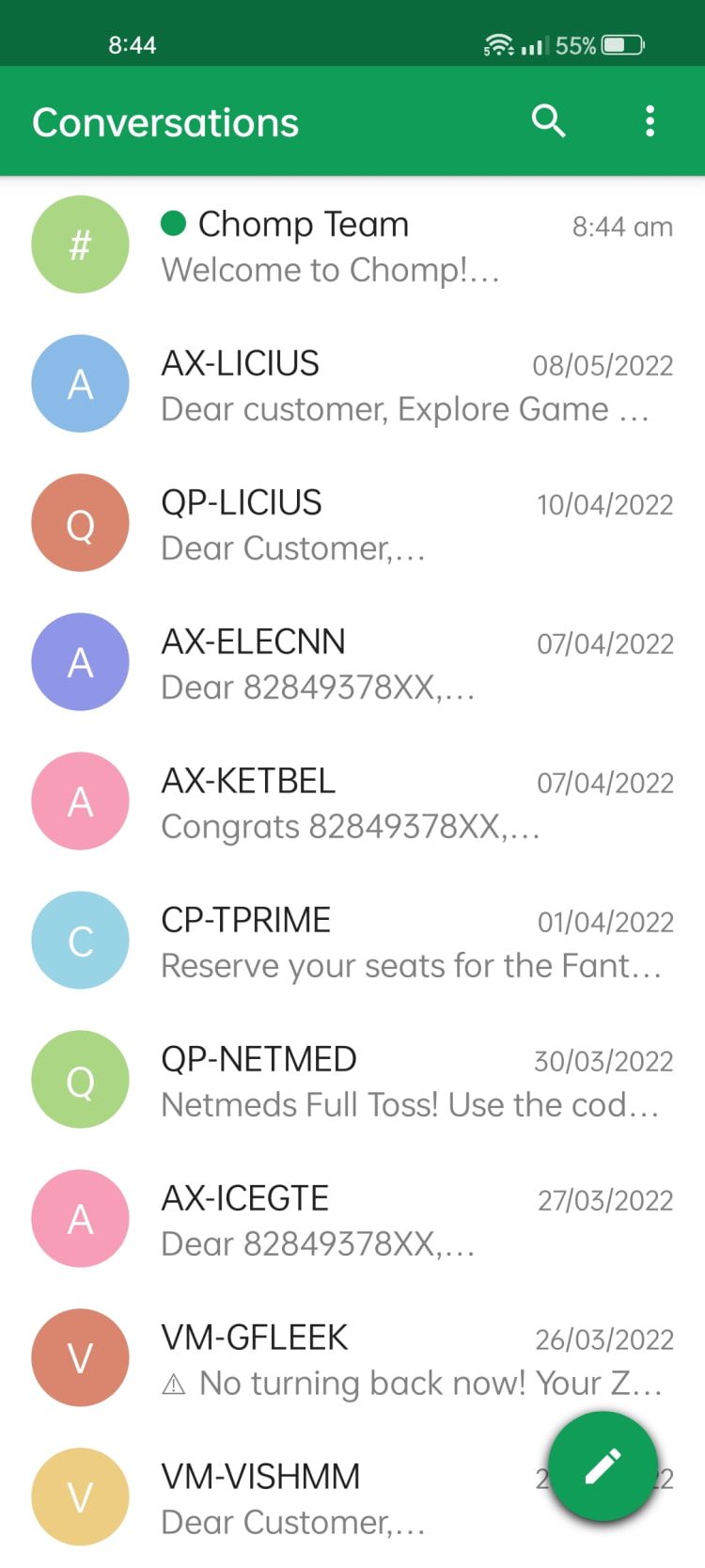Viewport: 705px width, 1568px height.
Task: Open the AX-ELECNN conversation
Action: 376,661
